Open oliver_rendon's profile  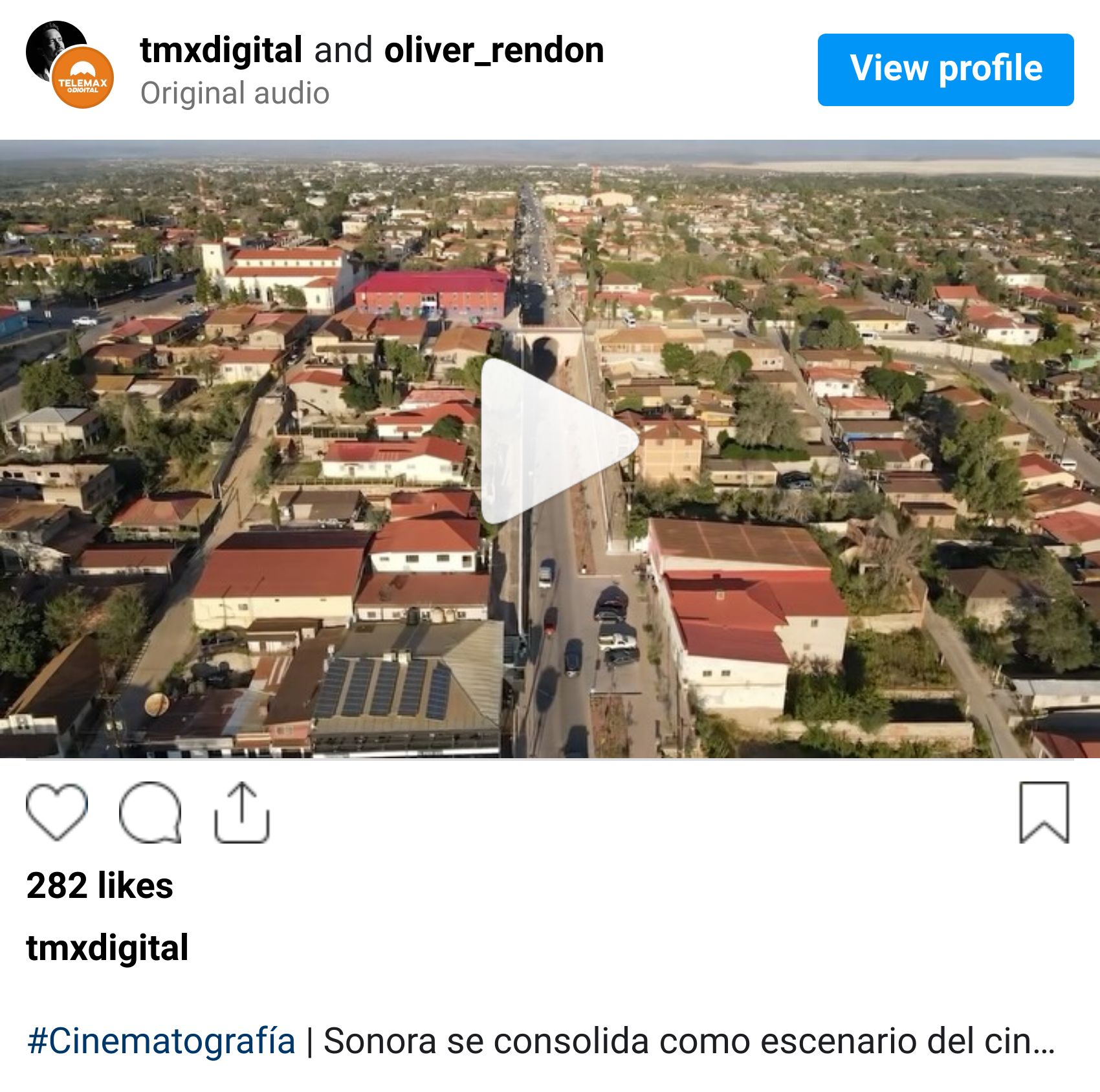(x=494, y=50)
